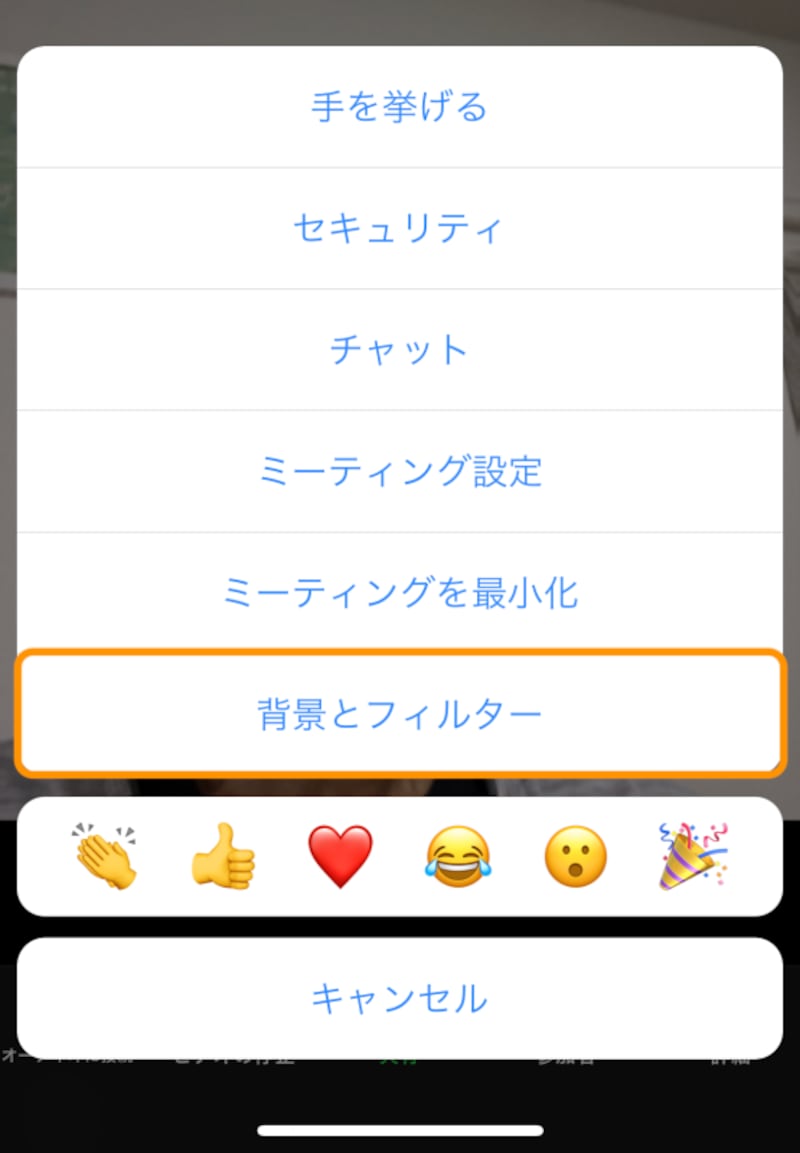The width and height of the screenshot is (800, 1153).
Task: Dismiss the sheet with キャンセル
Action: [400, 996]
